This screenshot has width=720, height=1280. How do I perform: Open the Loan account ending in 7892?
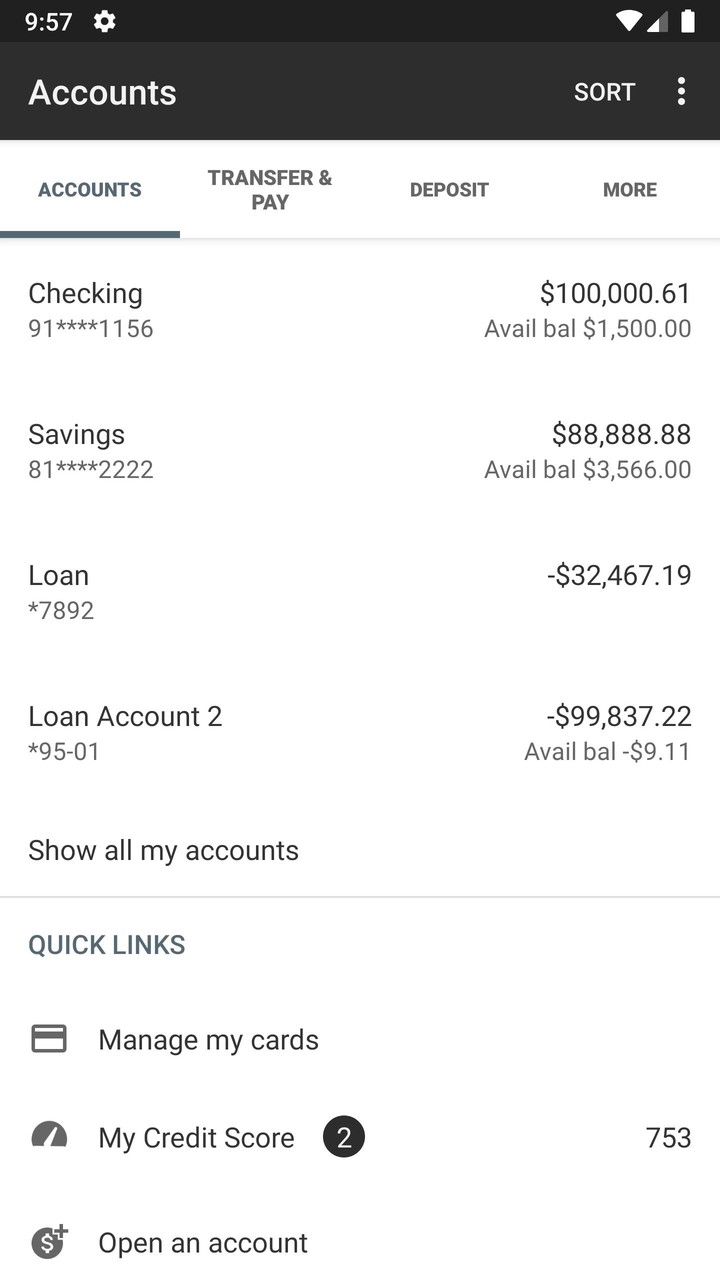click(x=360, y=590)
